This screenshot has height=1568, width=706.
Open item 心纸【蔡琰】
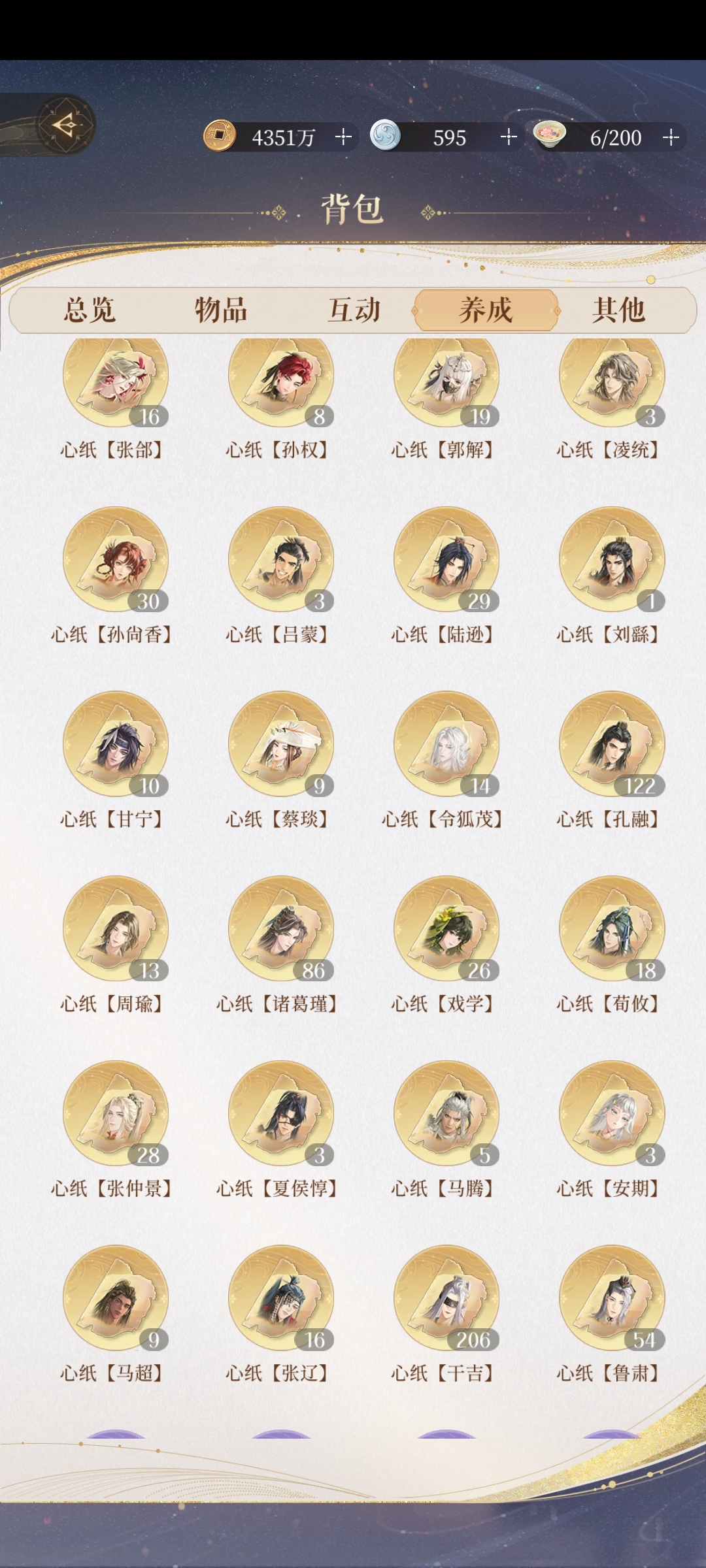[281, 744]
